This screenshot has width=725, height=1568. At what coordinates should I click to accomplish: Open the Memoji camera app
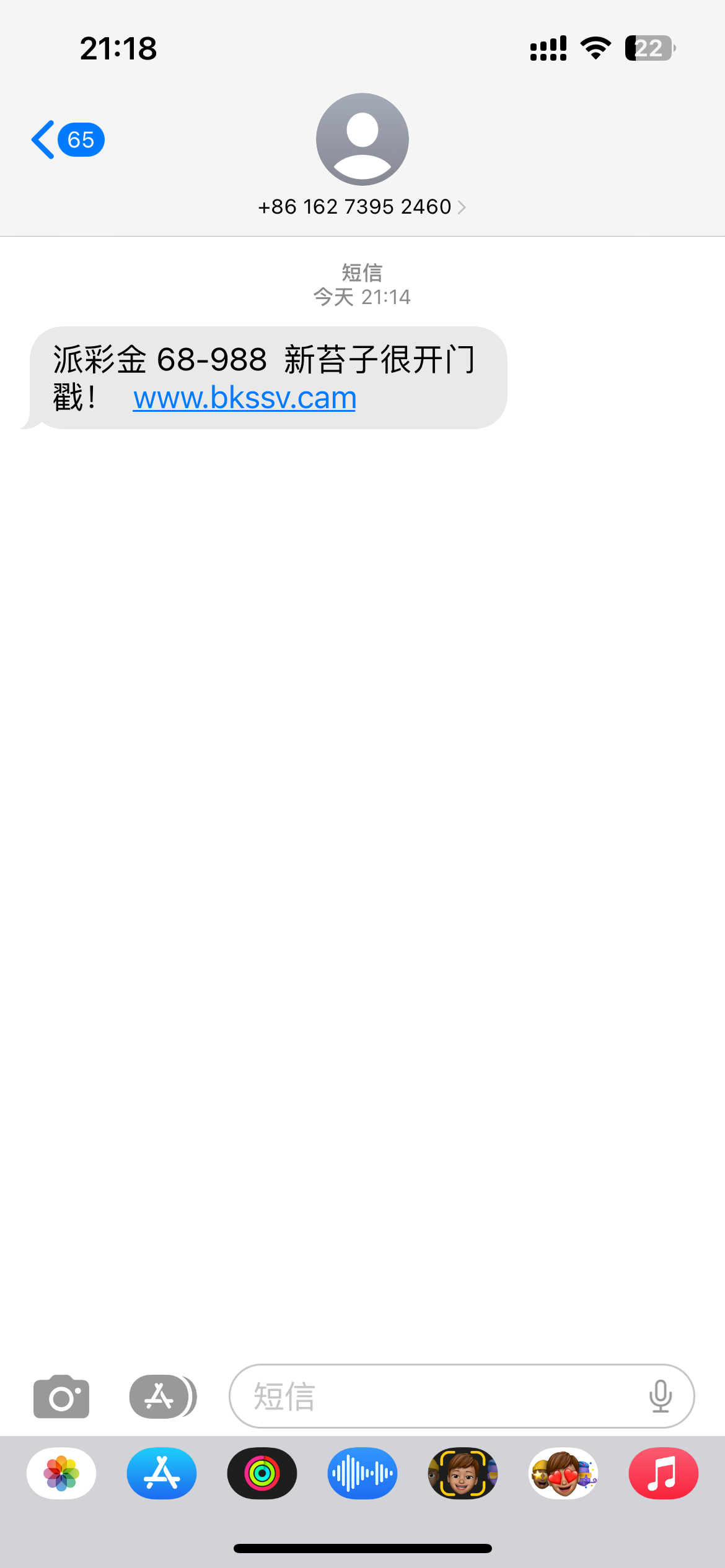[x=463, y=1473]
